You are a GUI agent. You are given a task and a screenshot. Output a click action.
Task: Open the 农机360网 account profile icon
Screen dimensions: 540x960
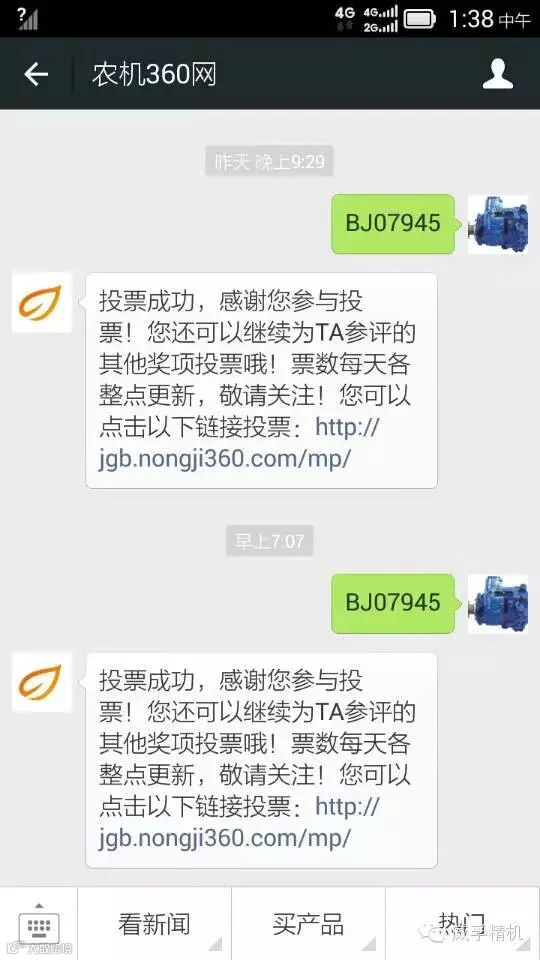tap(497, 75)
